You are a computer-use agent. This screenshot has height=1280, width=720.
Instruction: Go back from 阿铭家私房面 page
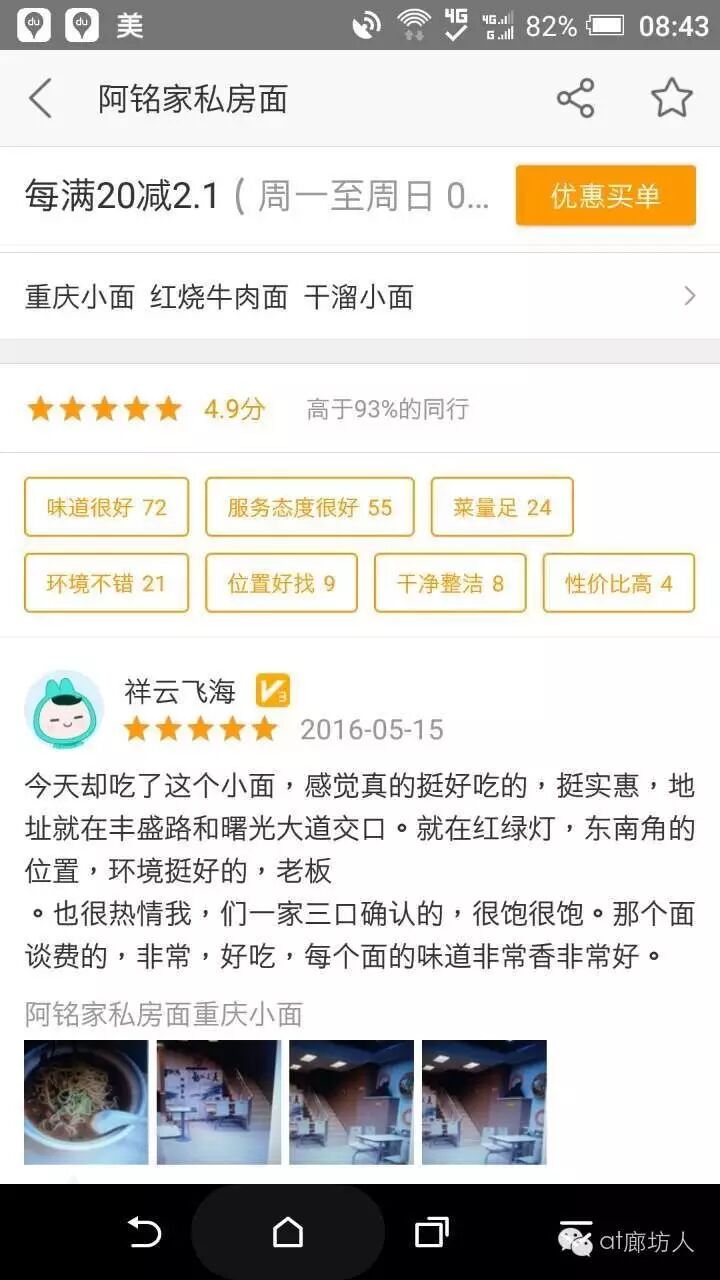tap(40, 98)
